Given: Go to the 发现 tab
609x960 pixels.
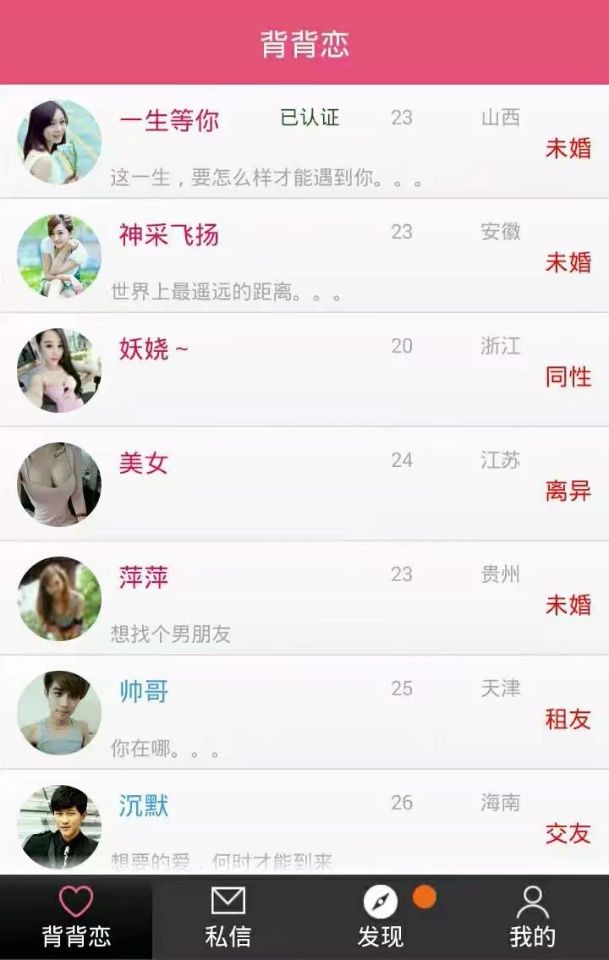Looking at the screenshot, I should (x=381, y=917).
